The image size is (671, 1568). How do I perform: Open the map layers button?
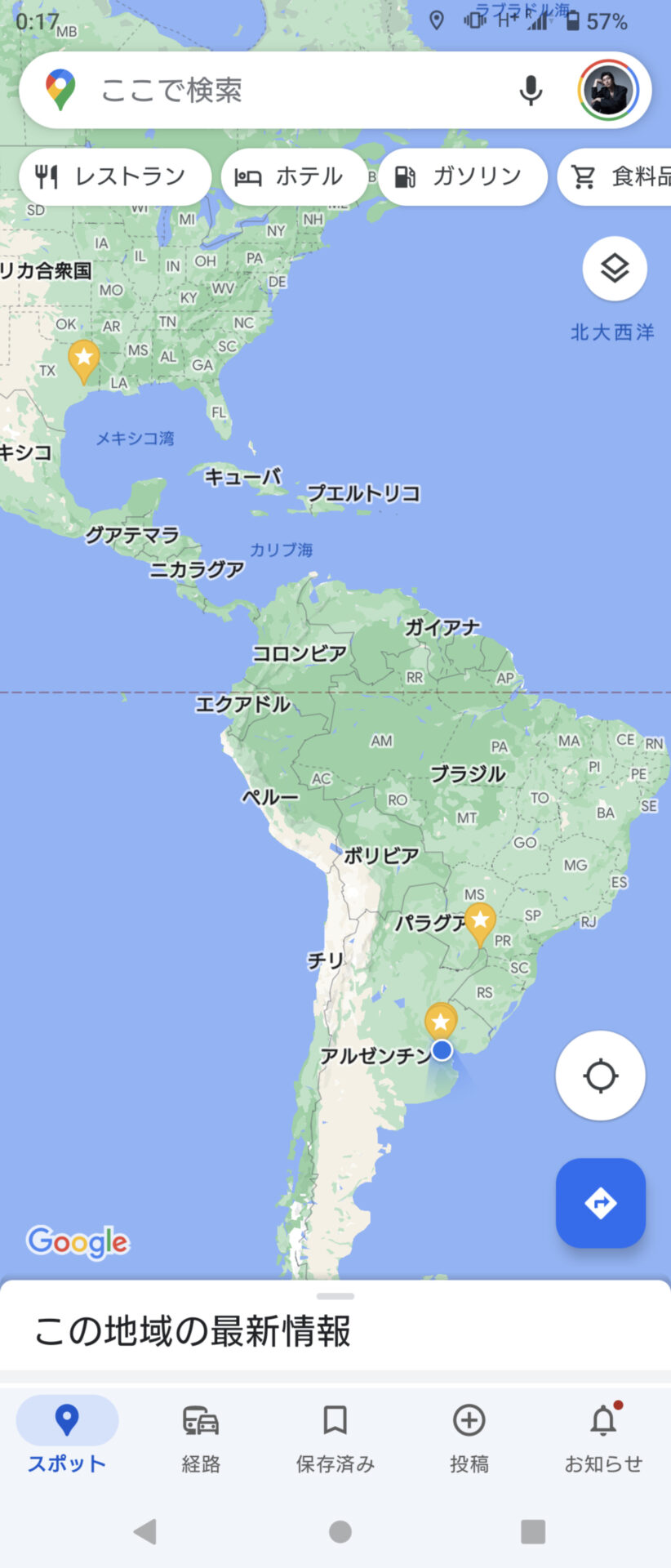click(x=615, y=269)
